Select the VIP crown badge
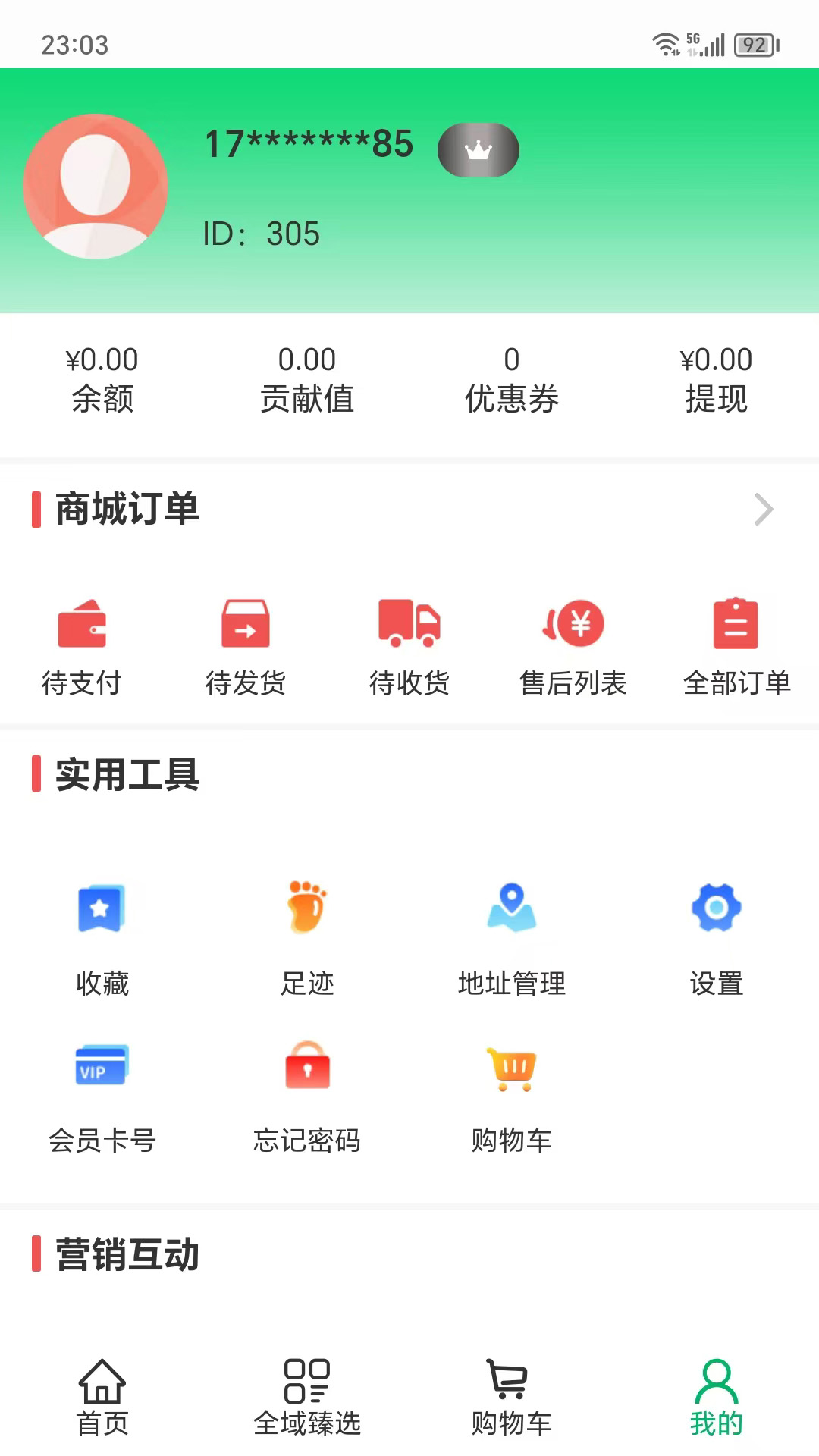The height and width of the screenshot is (1456, 819). 478,150
